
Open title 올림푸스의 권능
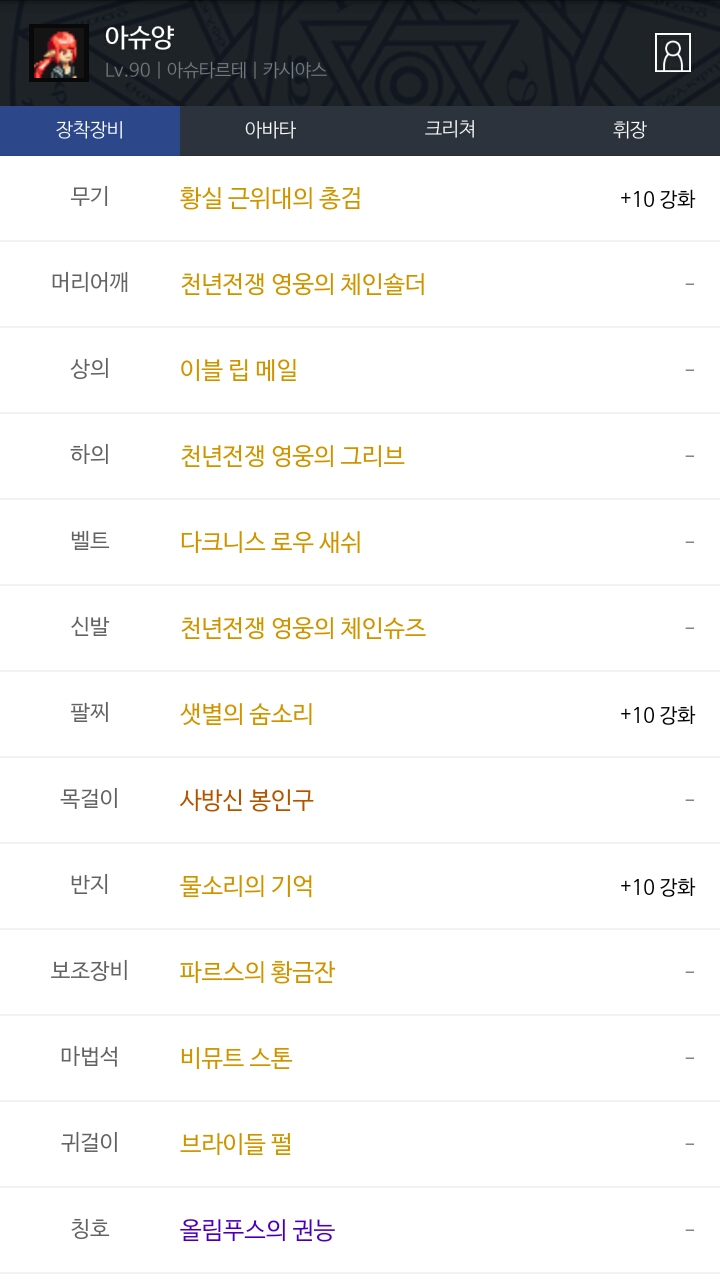point(257,1230)
